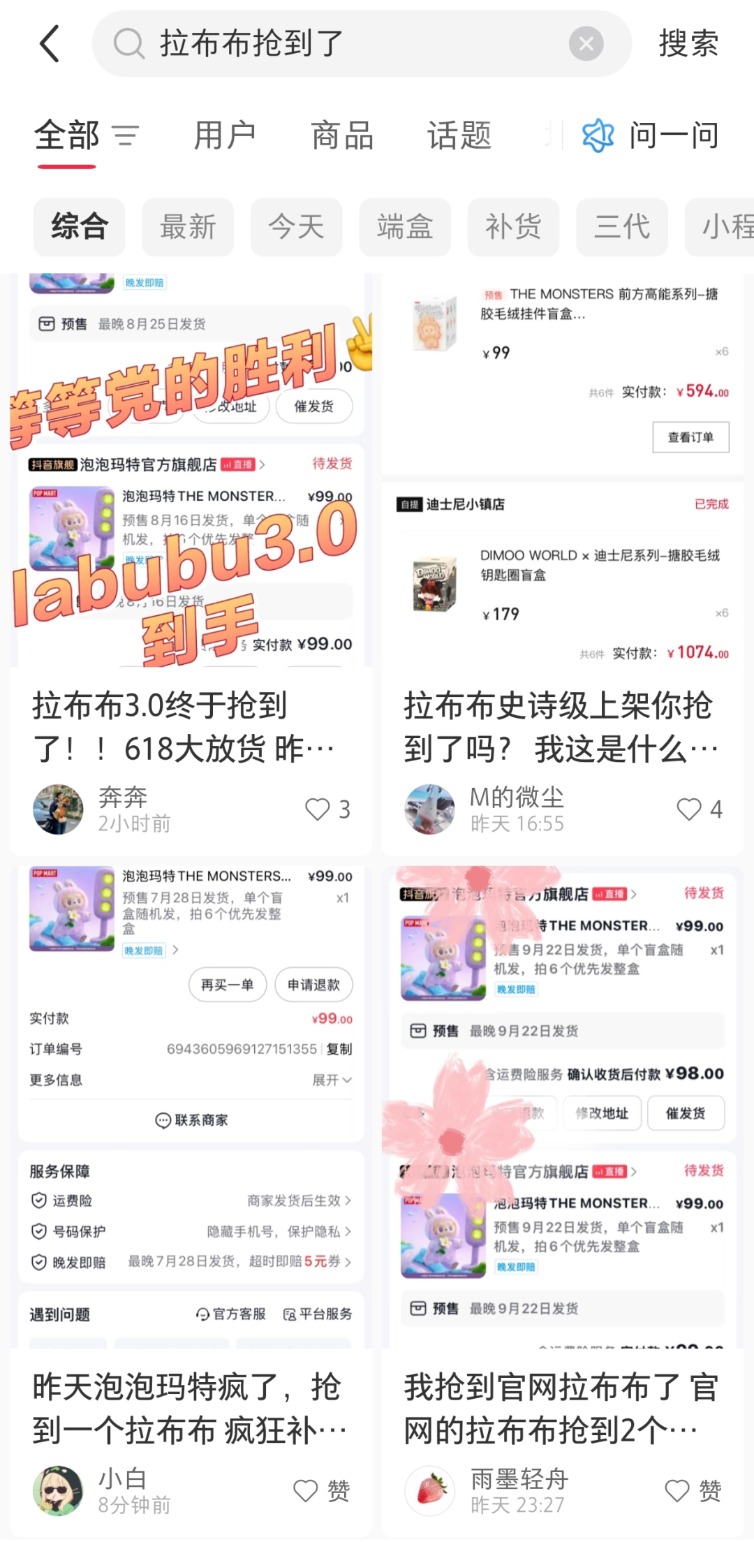Like M的微尘's post

pyautogui.click(x=690, y=809)
